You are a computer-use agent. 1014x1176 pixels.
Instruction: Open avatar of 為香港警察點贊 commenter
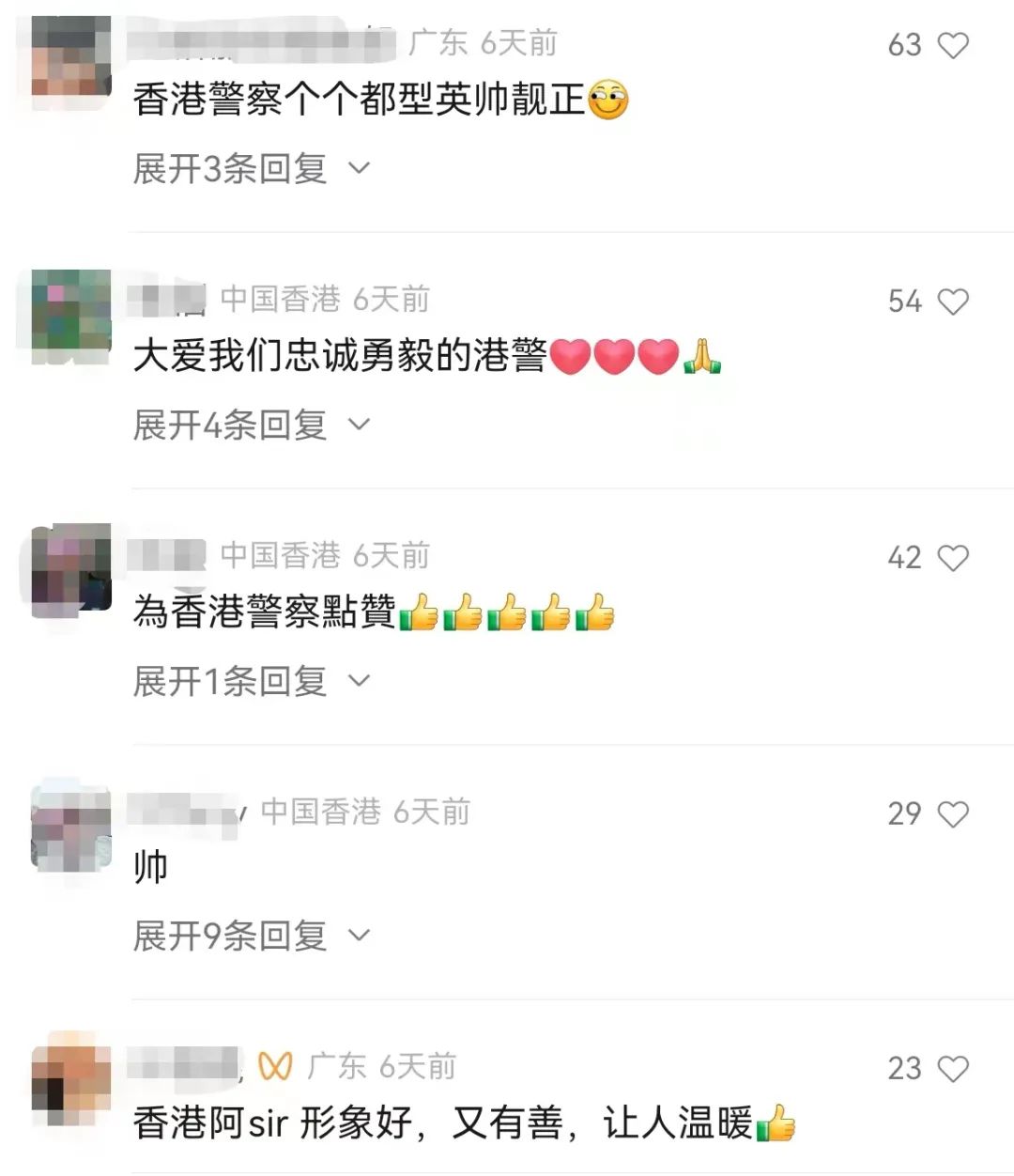pos(71,571)
